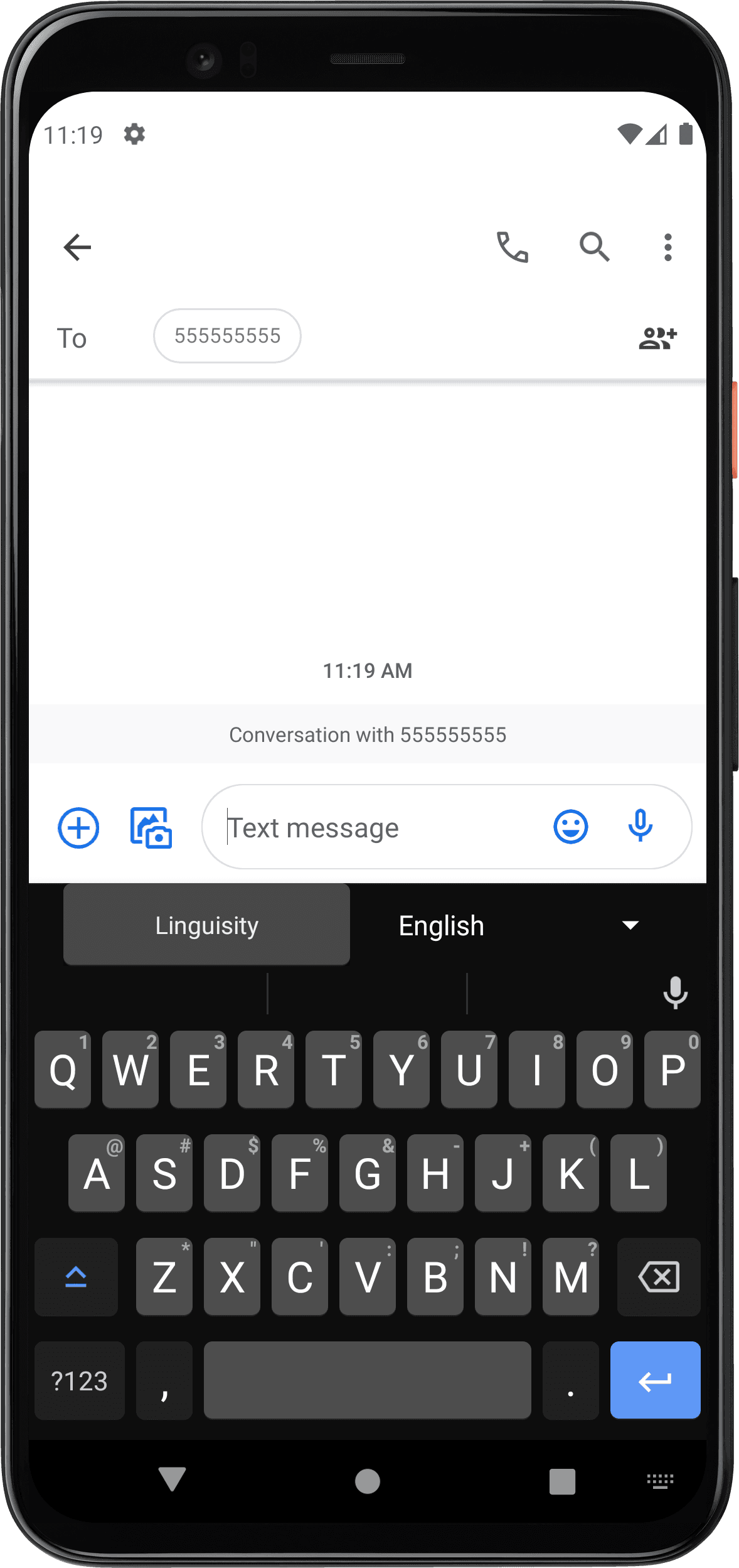Open the keyboard switcher icon
The width and height of the screenshot is (739, 1568).
pos(660,1482)
